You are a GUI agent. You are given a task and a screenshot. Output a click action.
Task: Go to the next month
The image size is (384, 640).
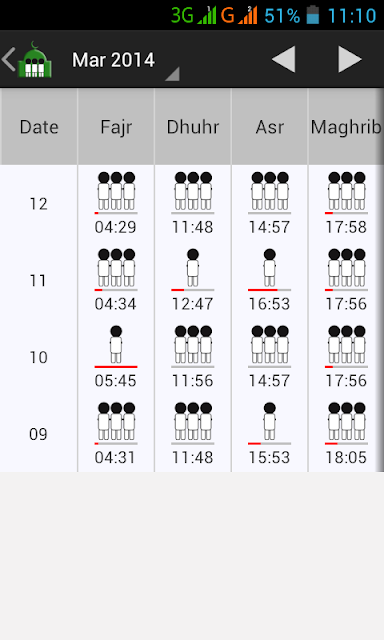point(350,60)
